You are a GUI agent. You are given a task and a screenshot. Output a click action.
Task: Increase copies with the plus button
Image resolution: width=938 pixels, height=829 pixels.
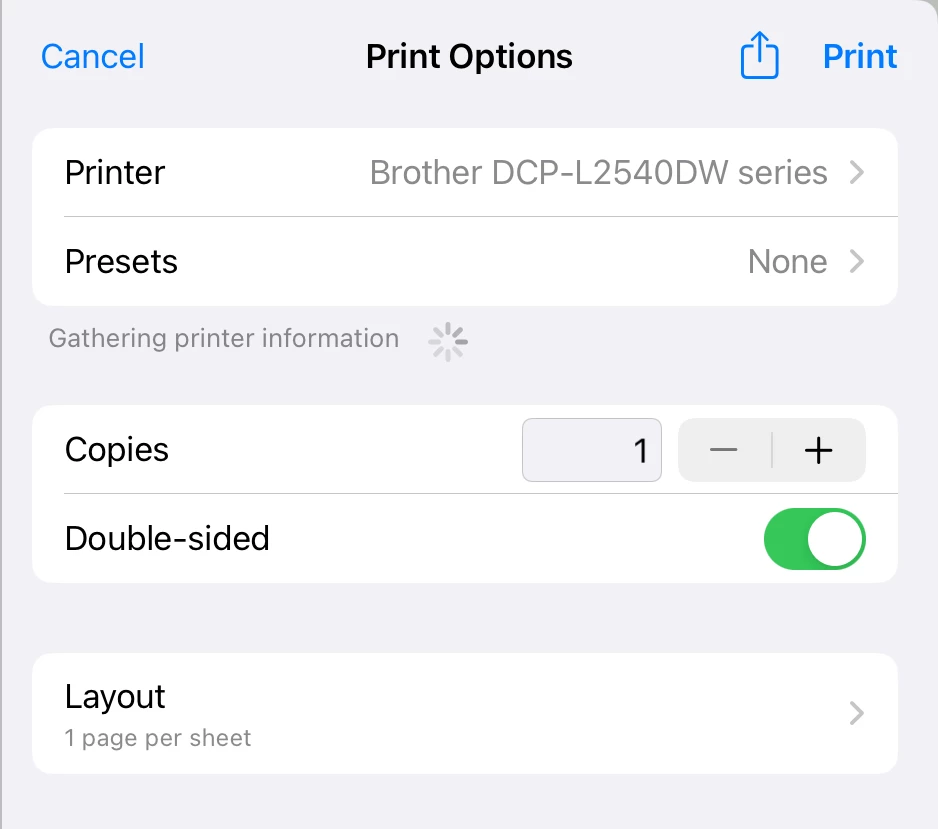818,451
